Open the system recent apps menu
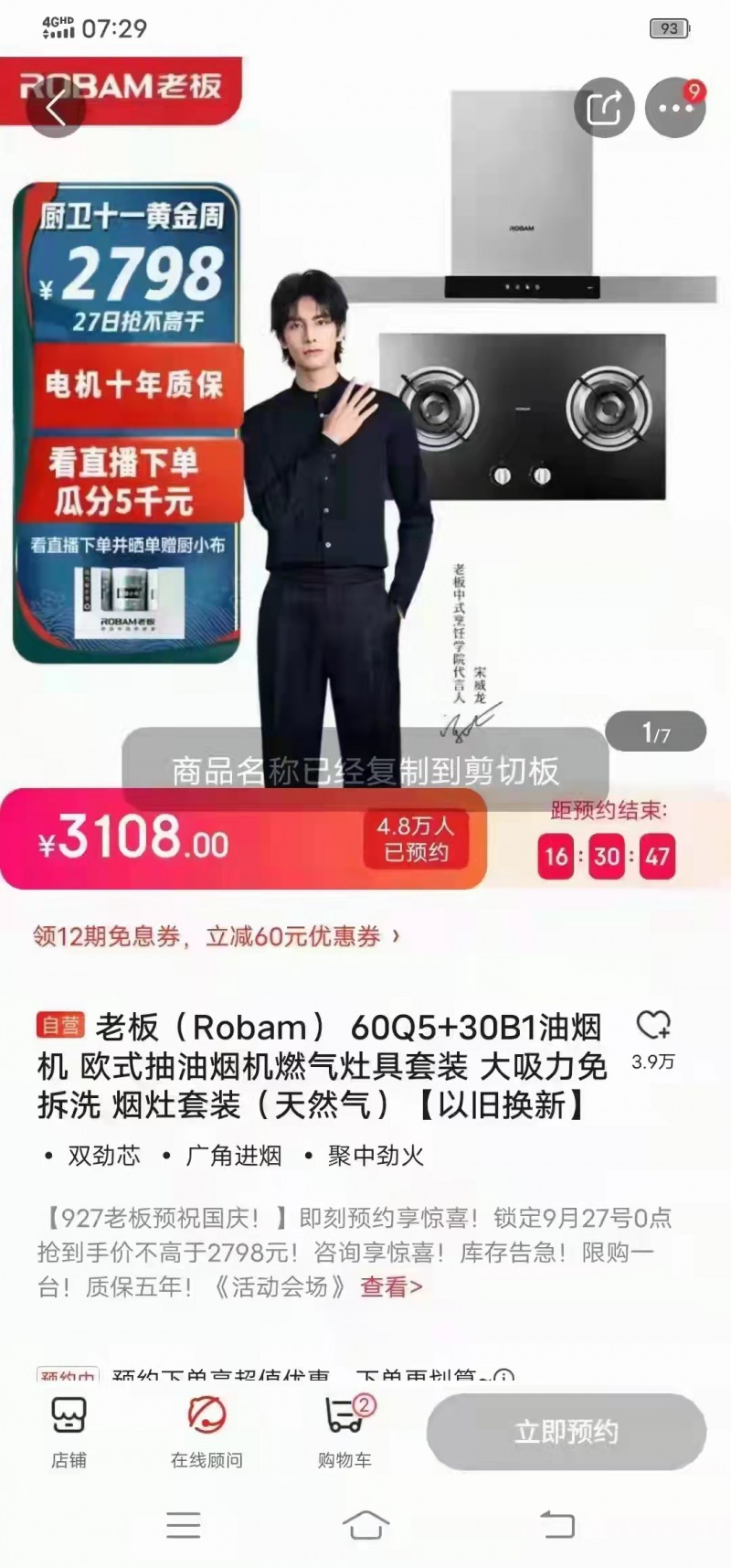The image size is (731, 1568). pos(183,1525)
